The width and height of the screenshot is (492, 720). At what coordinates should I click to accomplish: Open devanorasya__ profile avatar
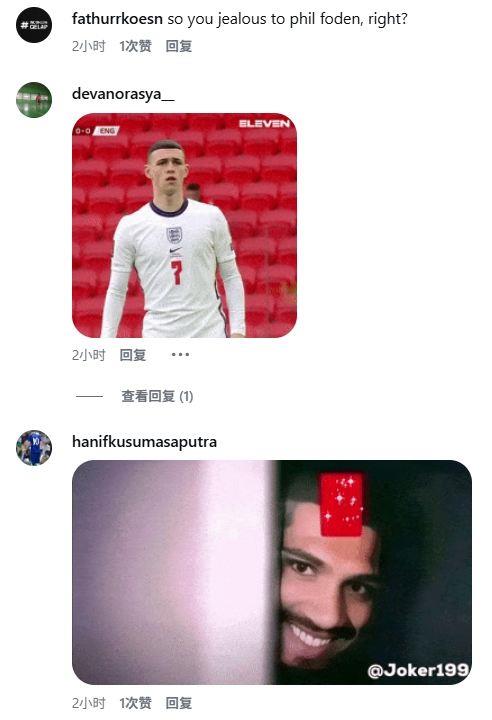34,100
